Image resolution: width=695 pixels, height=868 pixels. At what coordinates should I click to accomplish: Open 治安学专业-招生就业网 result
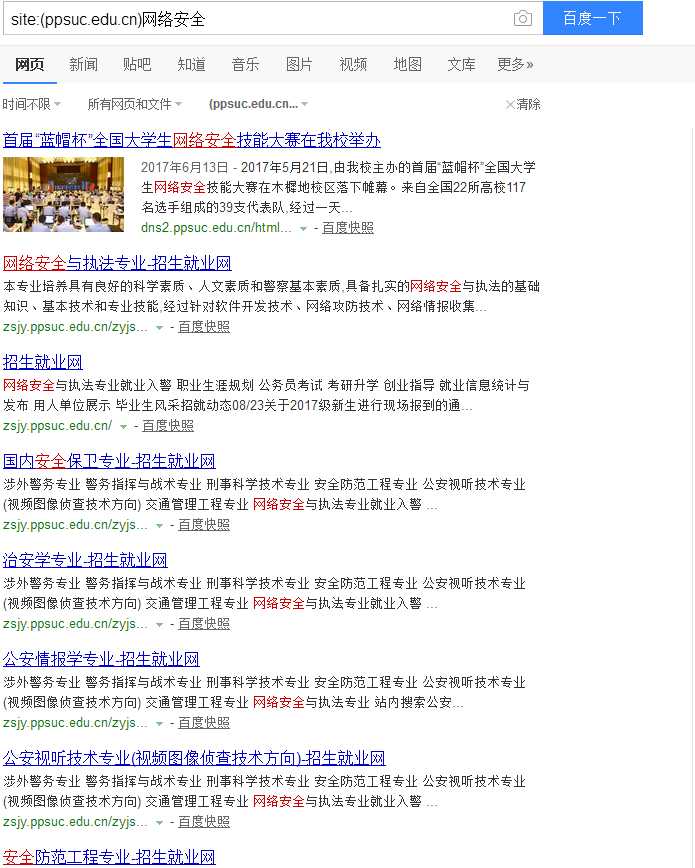pos(85,560)
